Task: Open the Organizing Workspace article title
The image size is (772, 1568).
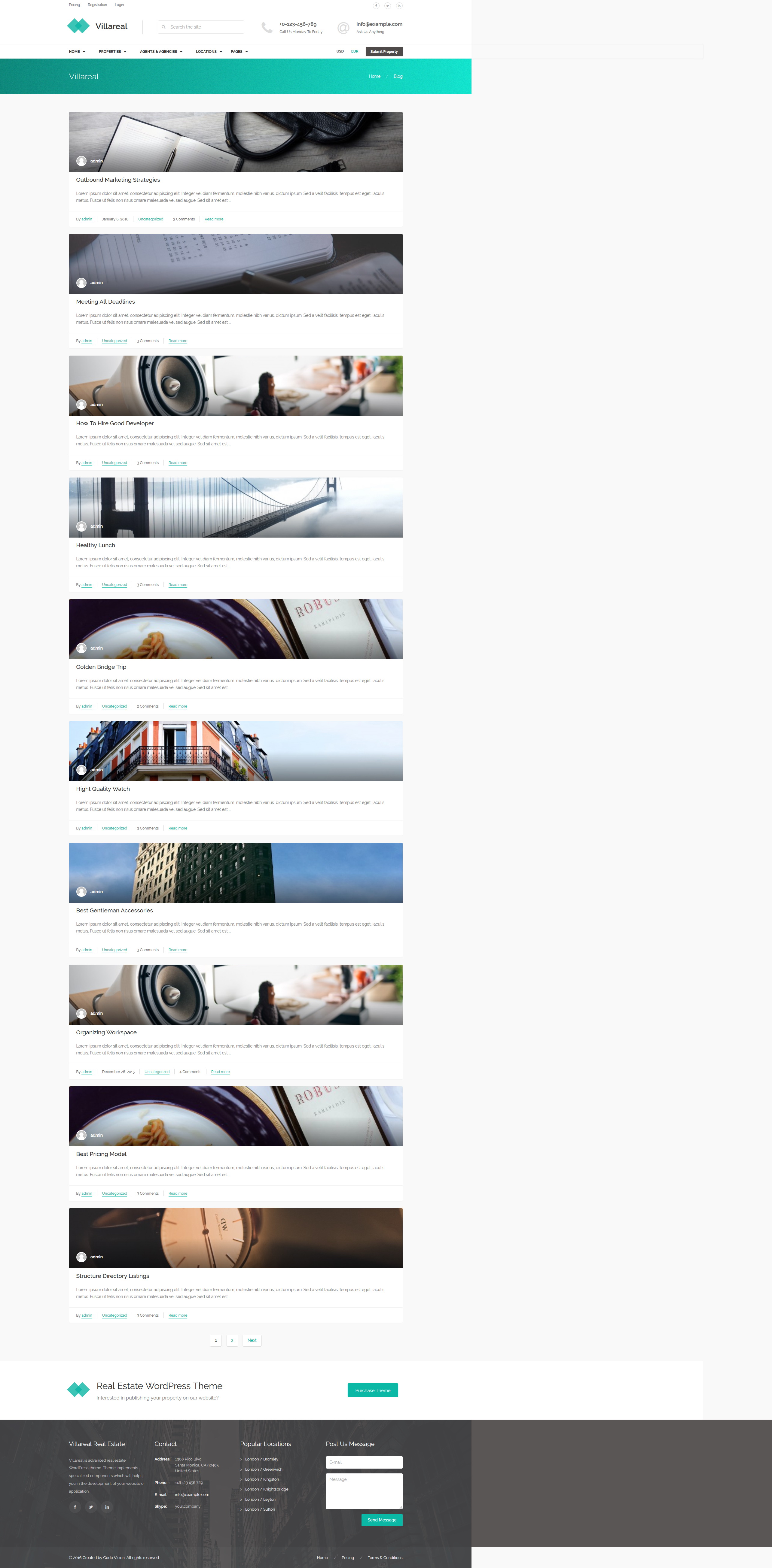Action: 107,1032
